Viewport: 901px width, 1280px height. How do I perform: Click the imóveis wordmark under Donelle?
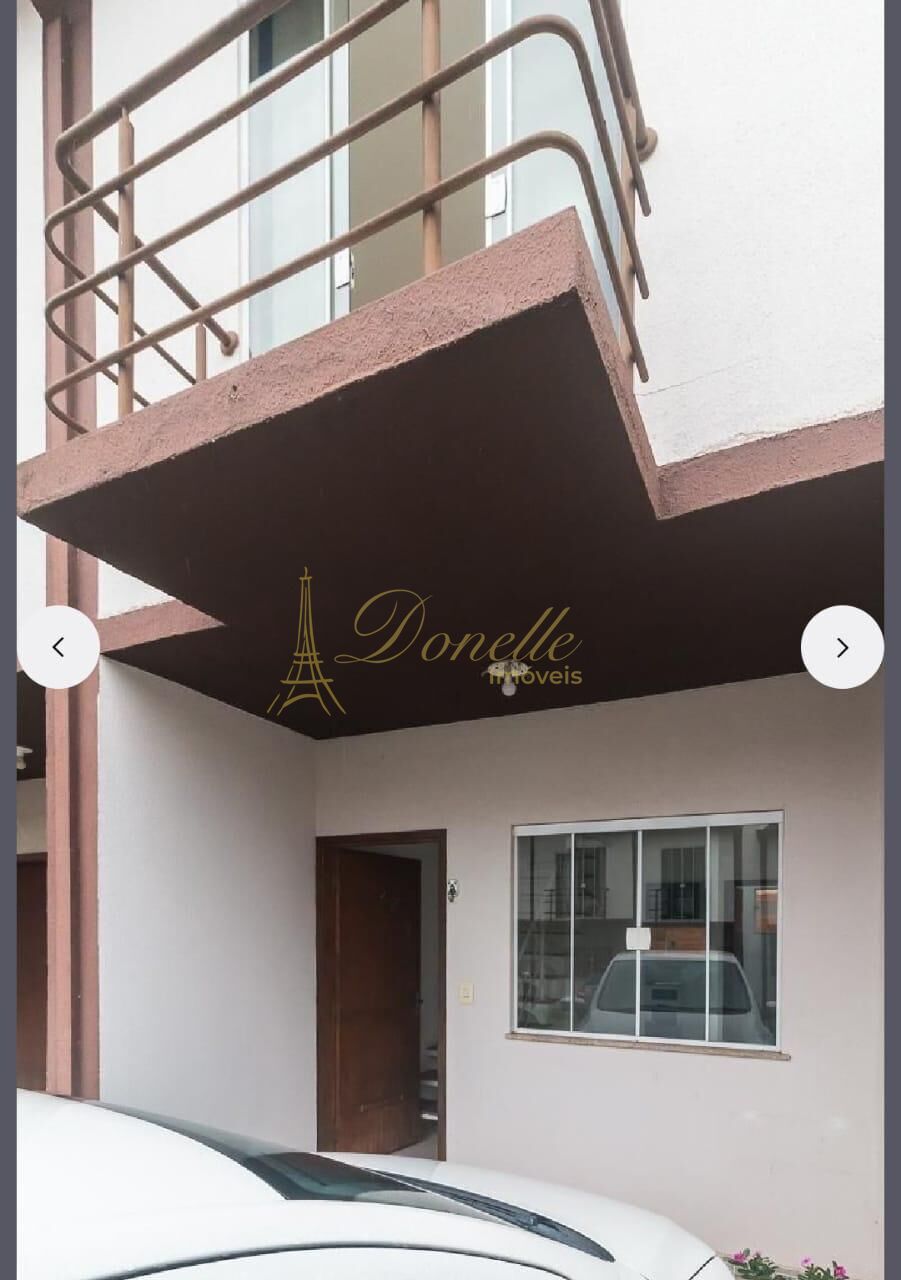pos(532,676)
